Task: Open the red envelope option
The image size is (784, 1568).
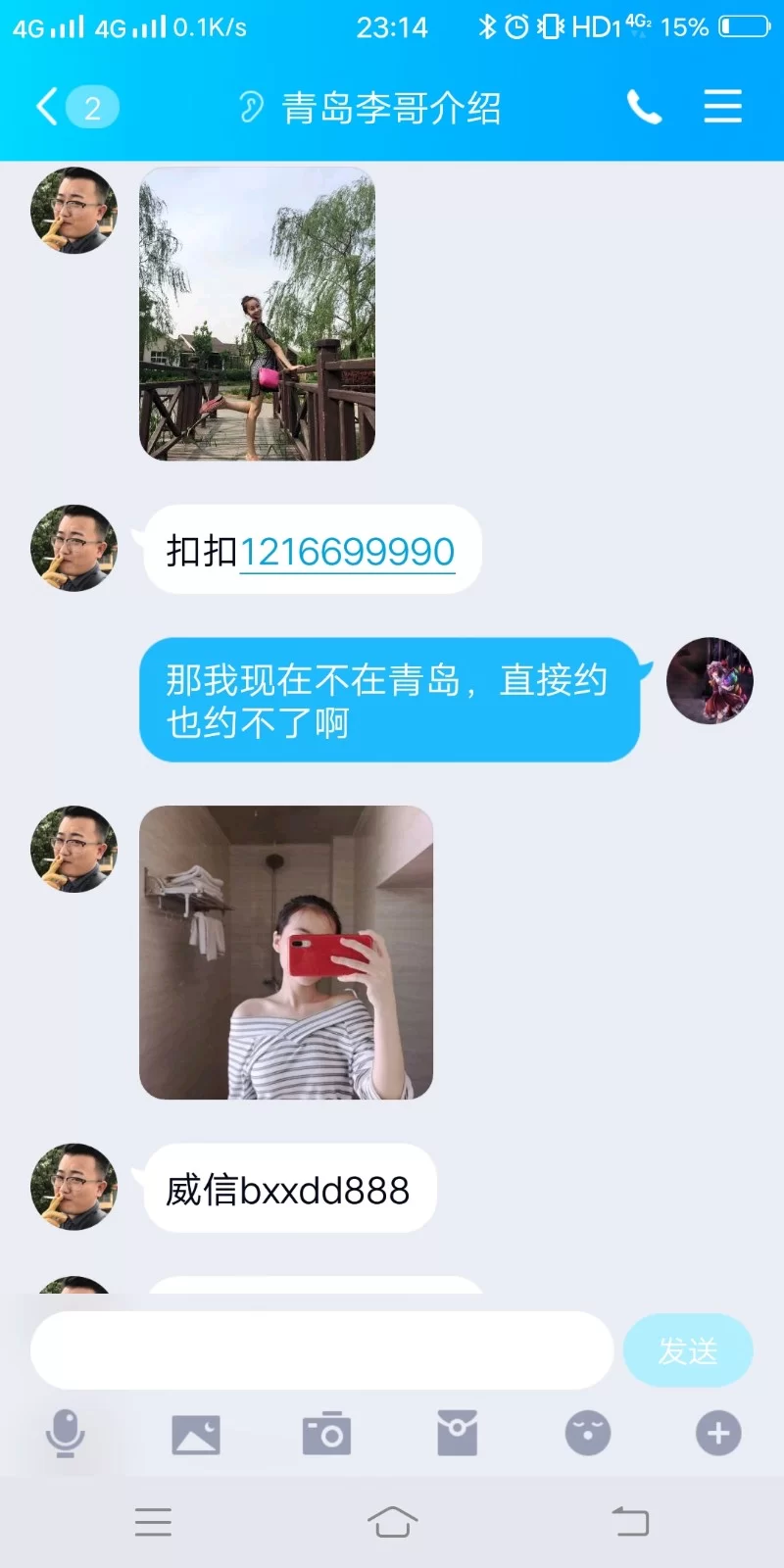Action: (457, 1434)
